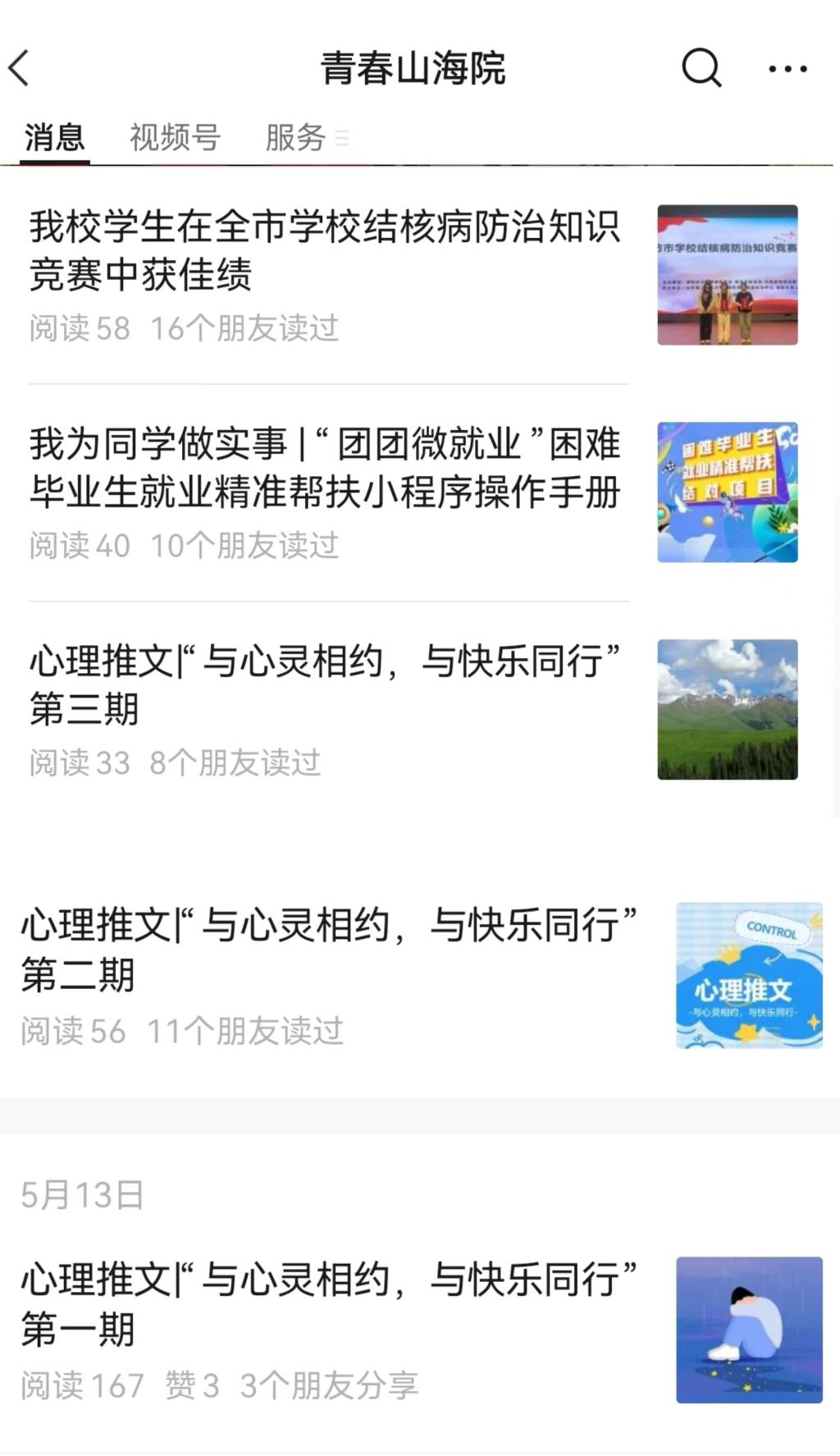
Task: Search within the 青春山海院 account
Action: click(x=701, y=68)
